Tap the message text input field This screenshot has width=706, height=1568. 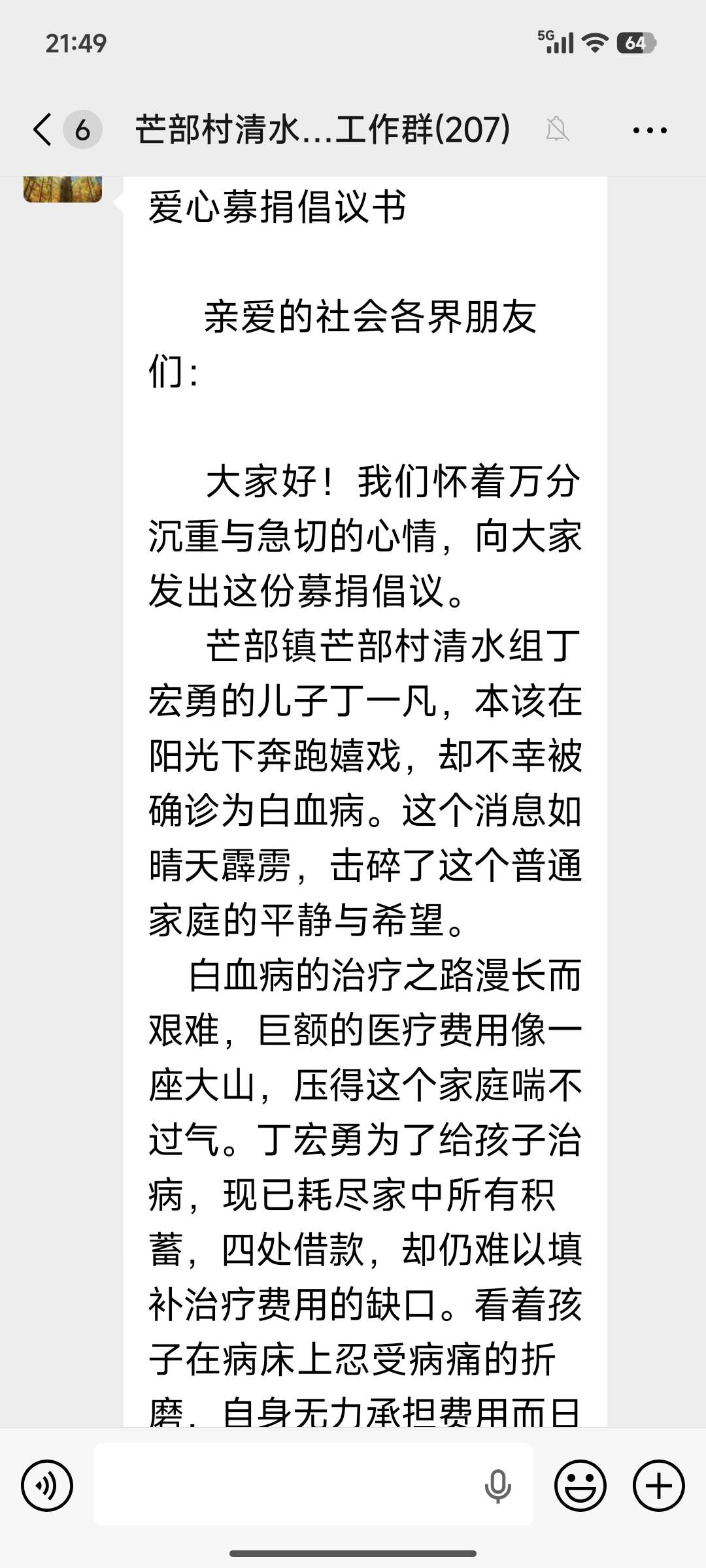288,1484
